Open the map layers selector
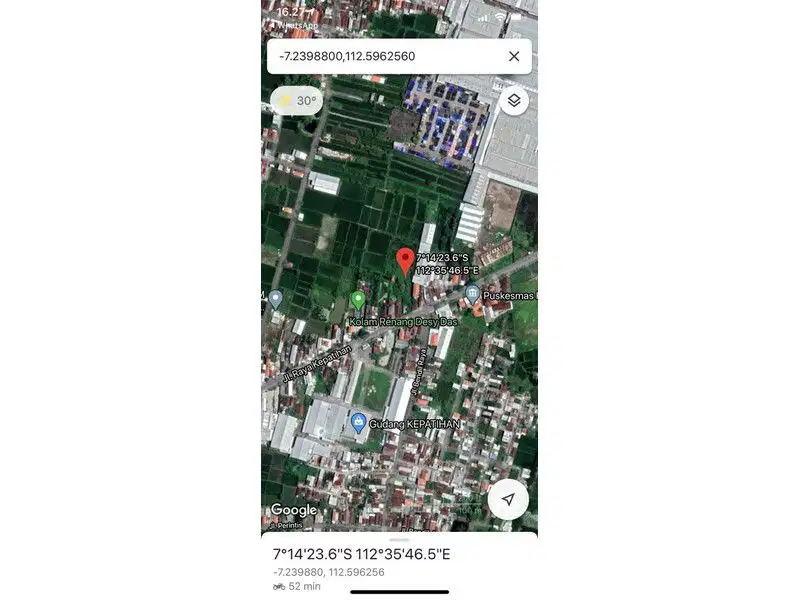The height and width of the screenshot is (600, 800). tap(513, 101)
